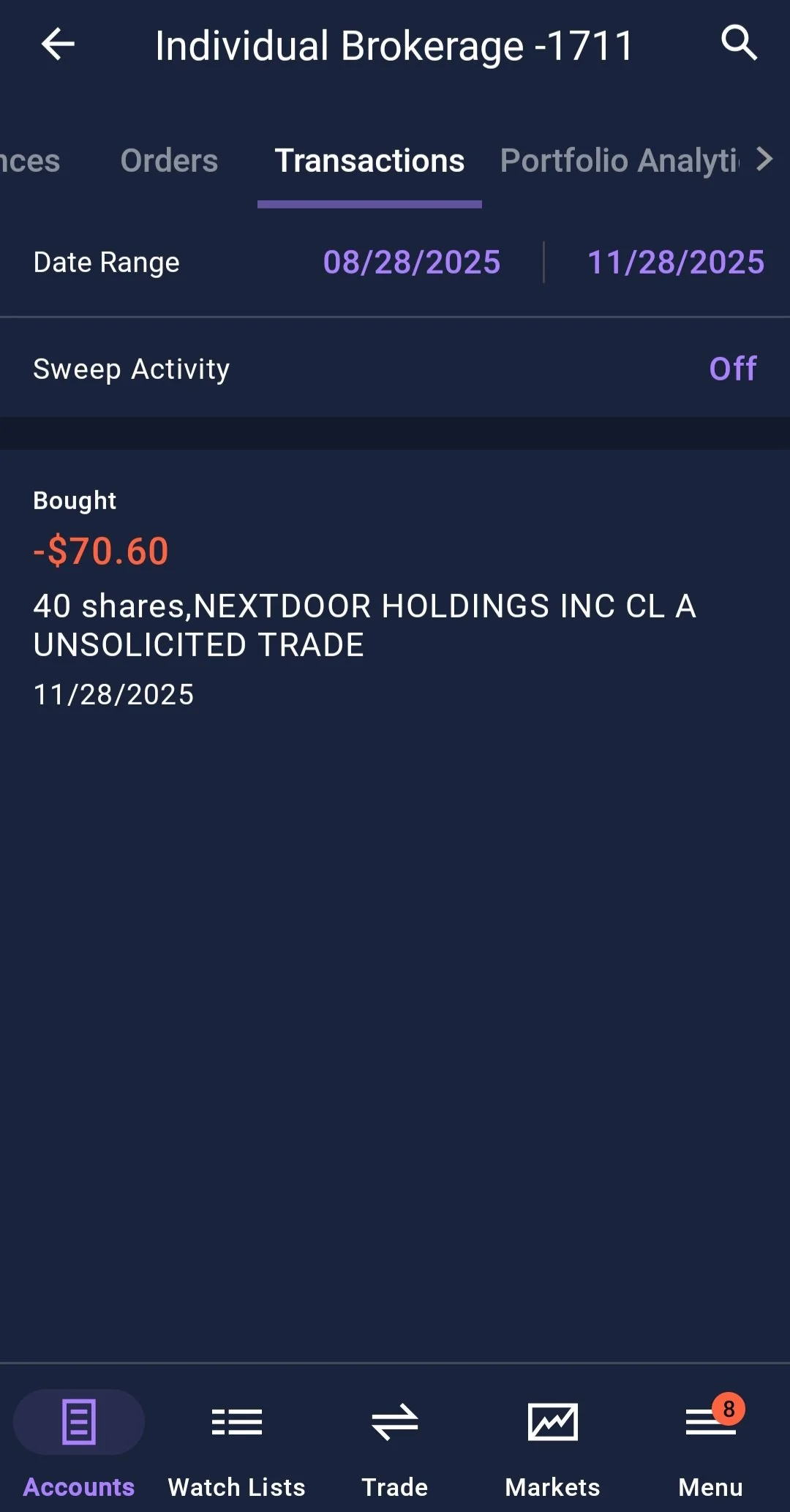Image resolution: width=790 pixels, height=1512 pixels.
Task: Go back with the arrow icon
Action: (58, 45)
